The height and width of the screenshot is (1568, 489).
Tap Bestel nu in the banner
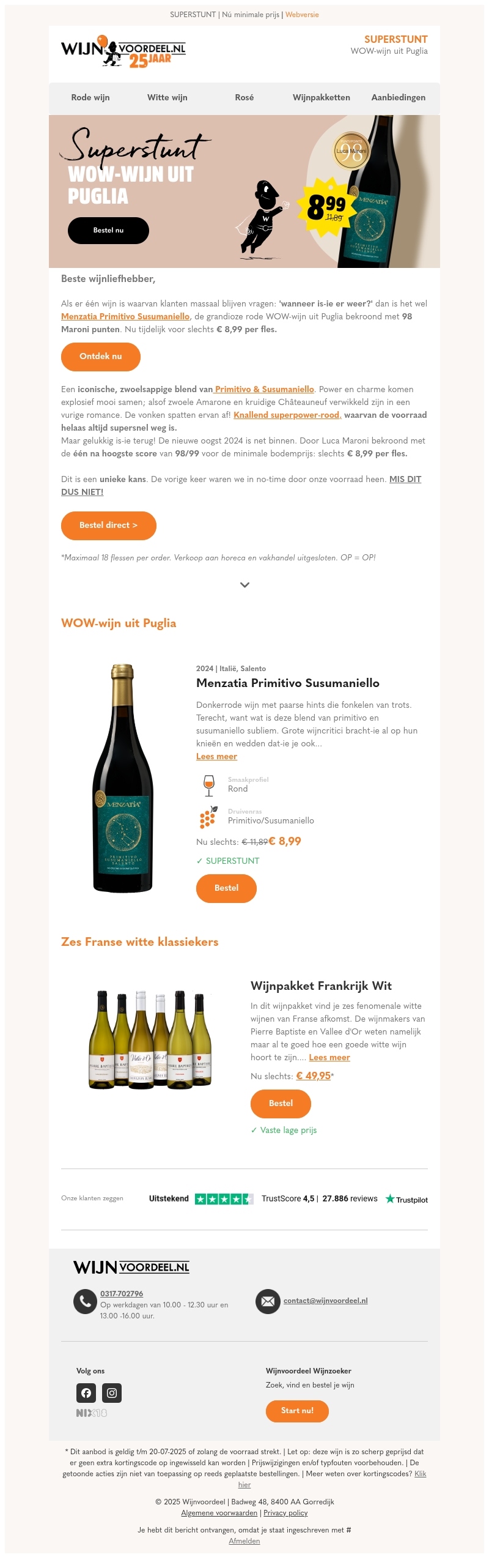pos(108,231)
